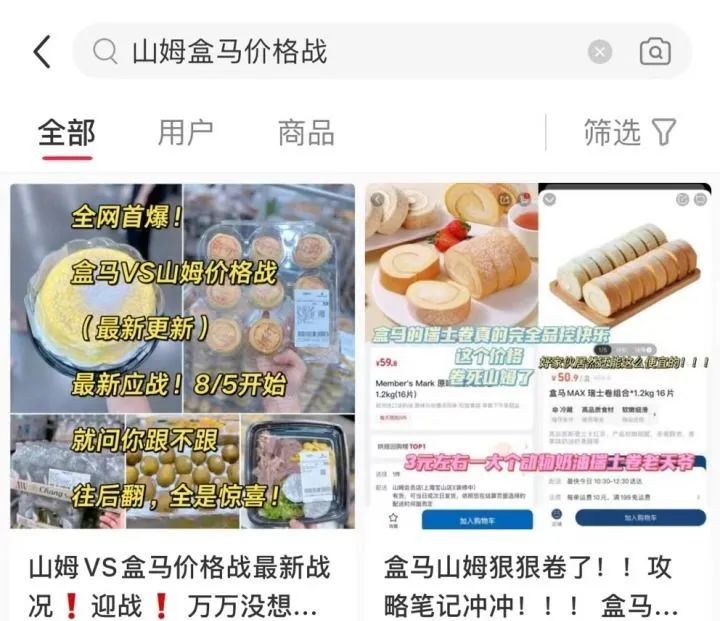Open the 筛选 filter options

point(629,132)
